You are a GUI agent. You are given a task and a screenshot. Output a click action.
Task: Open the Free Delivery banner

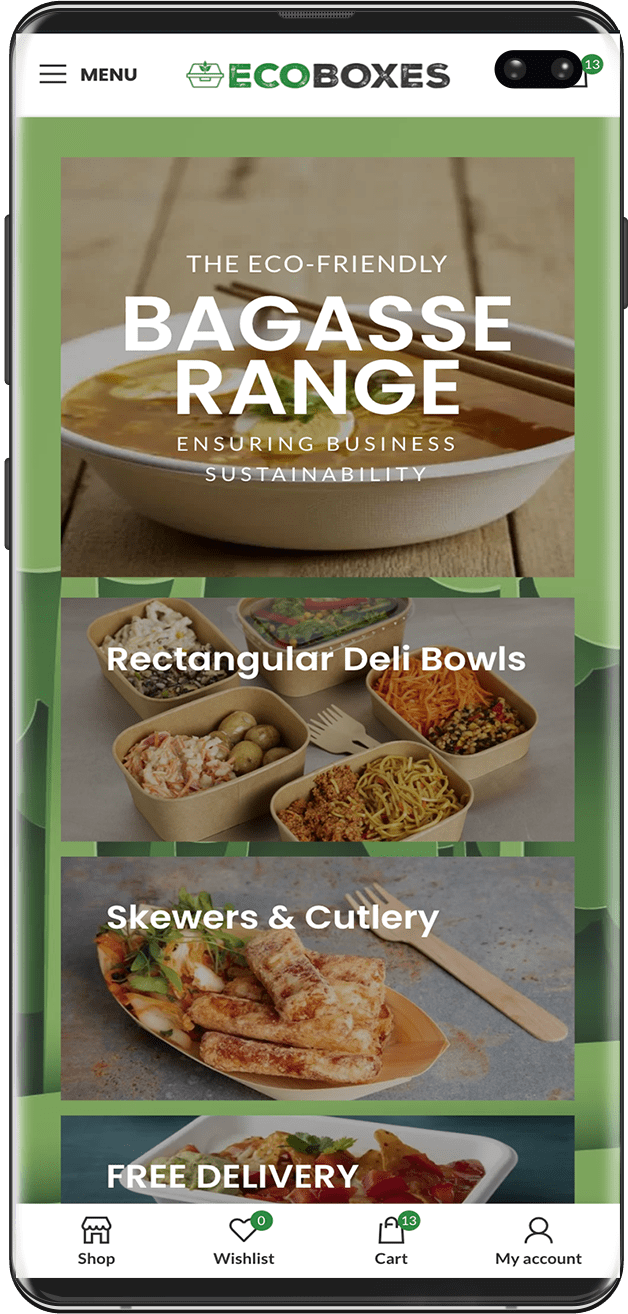click(x=318, y=1160)
